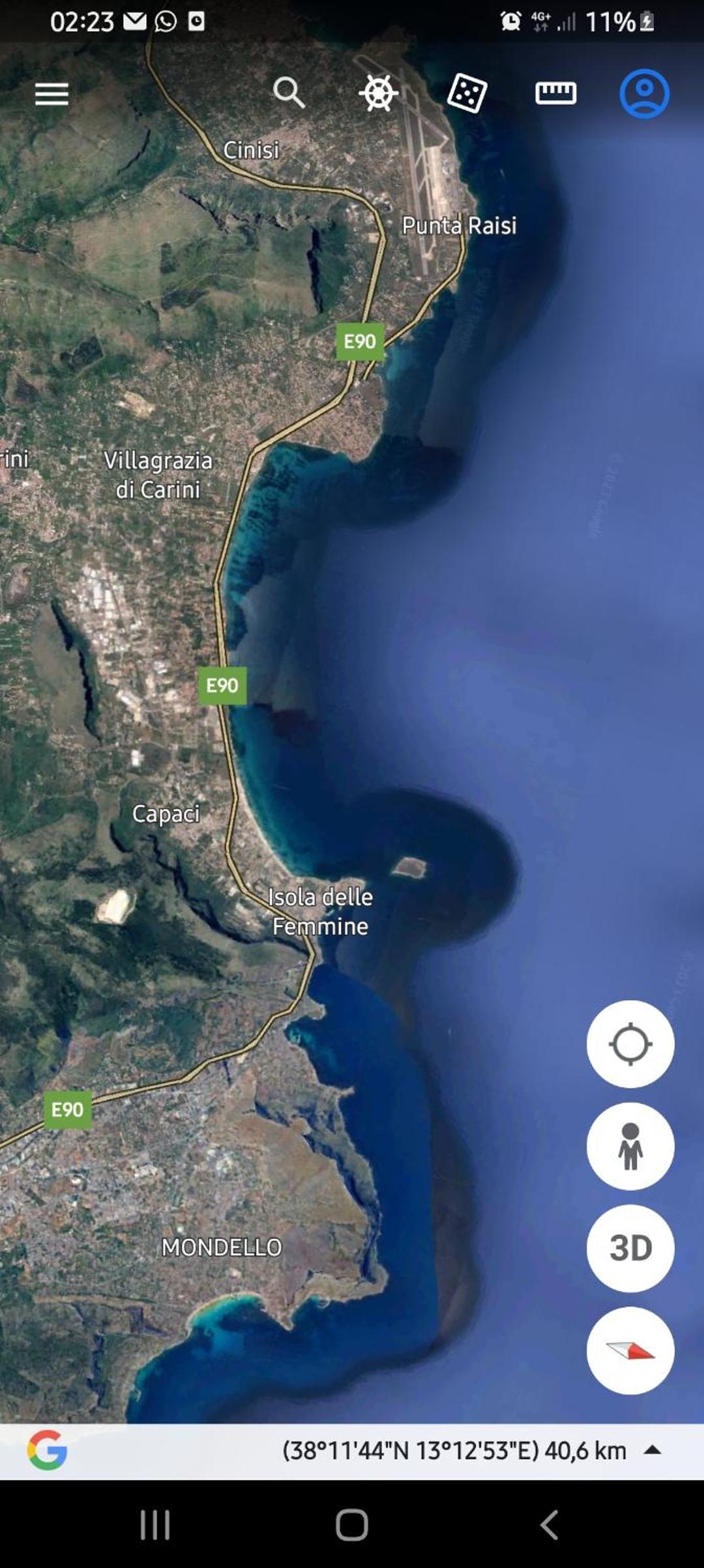Center map on my location
This screenshot has width=704, height=1568.
(630, 1044)
